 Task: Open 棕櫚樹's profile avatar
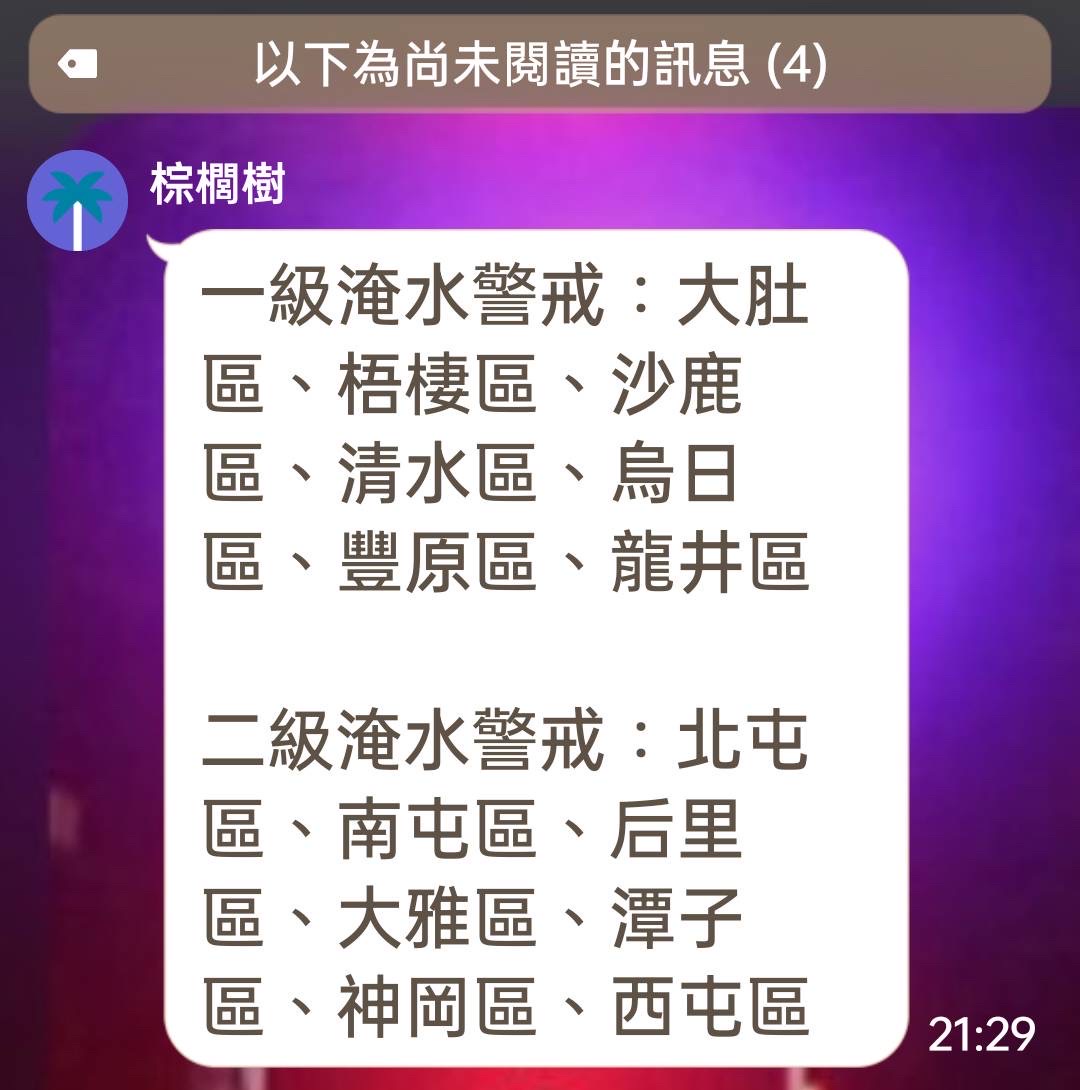[77, 200]
